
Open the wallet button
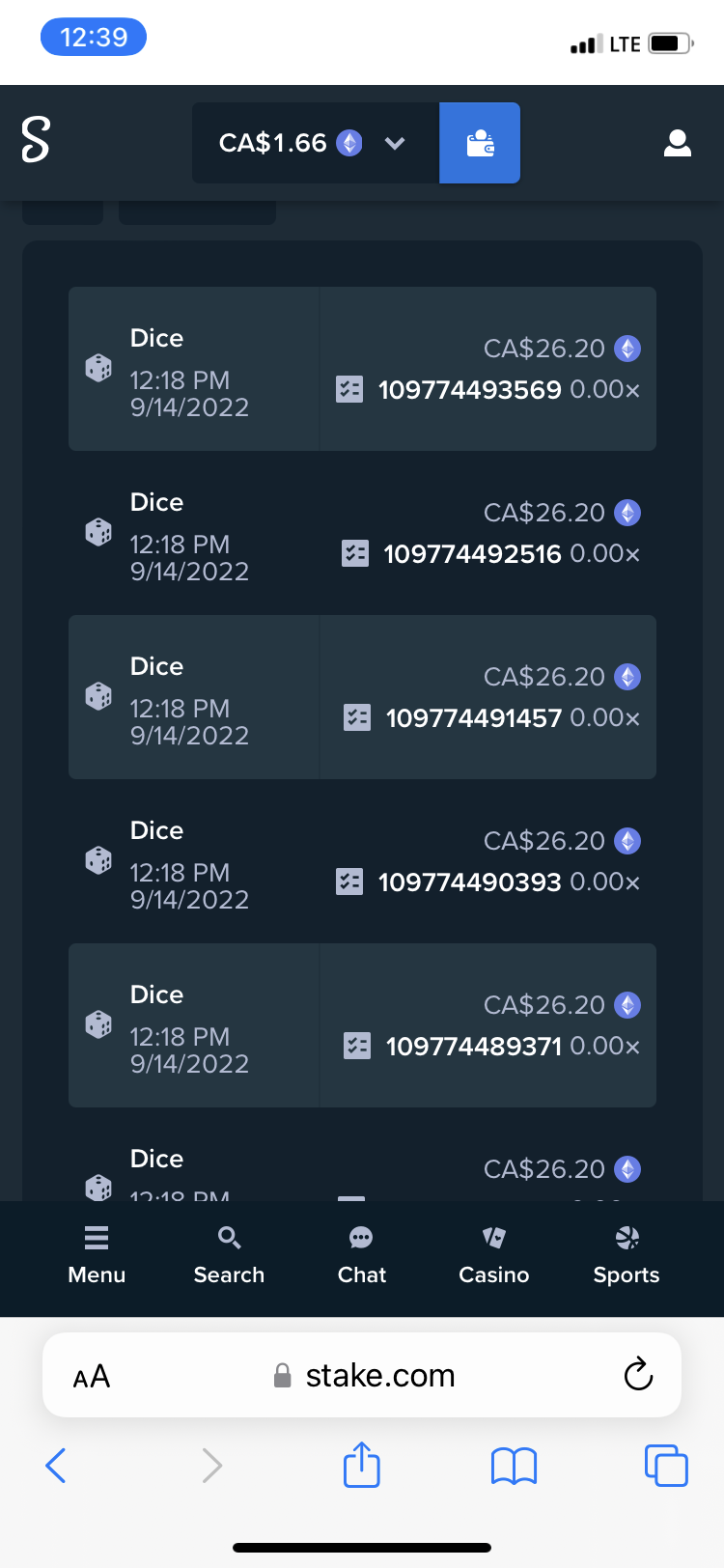point(480,143)
